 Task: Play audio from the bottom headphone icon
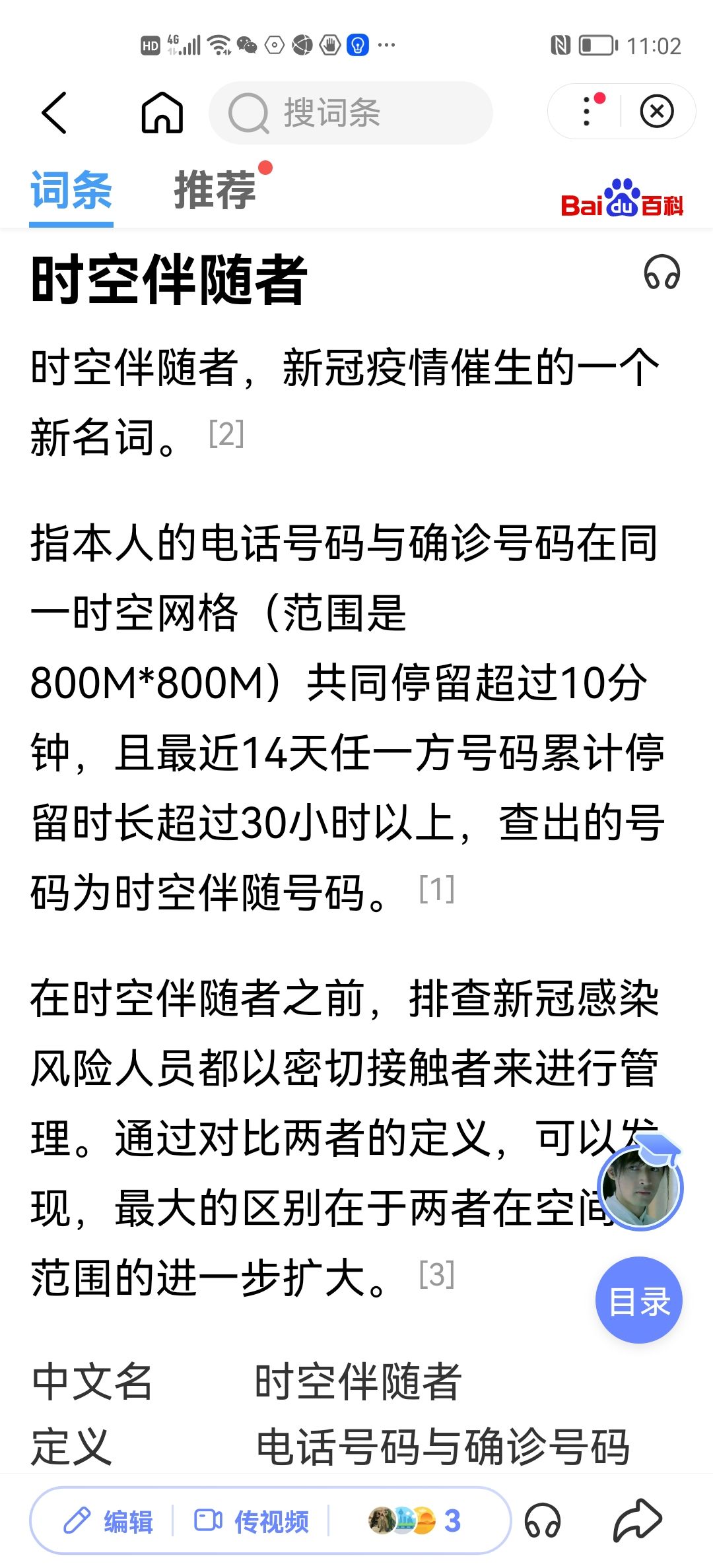[543, 1521]
